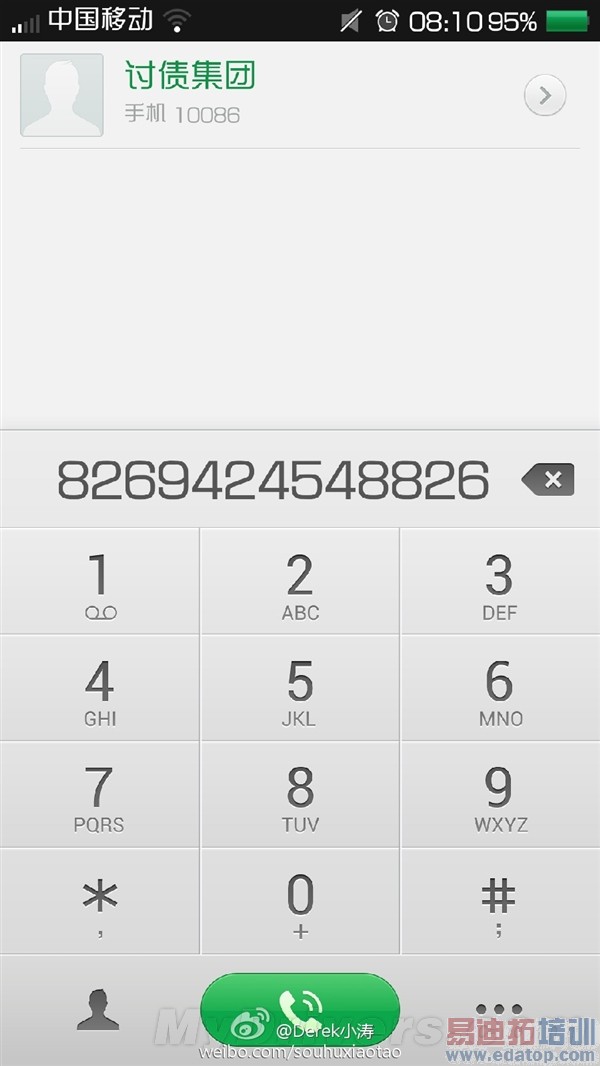Call the entered number with green button
Screen dimensions: 600x1066
click(x=300, y=1008)
